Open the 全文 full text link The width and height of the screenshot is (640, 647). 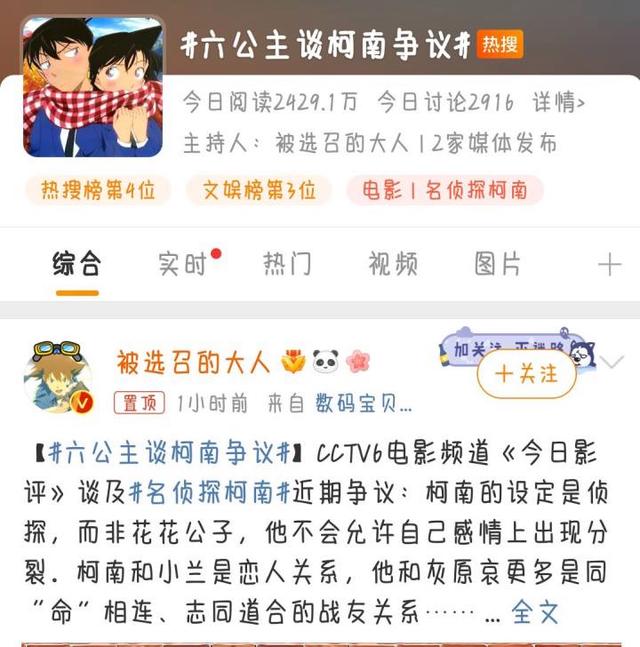(x=535, y=612)
